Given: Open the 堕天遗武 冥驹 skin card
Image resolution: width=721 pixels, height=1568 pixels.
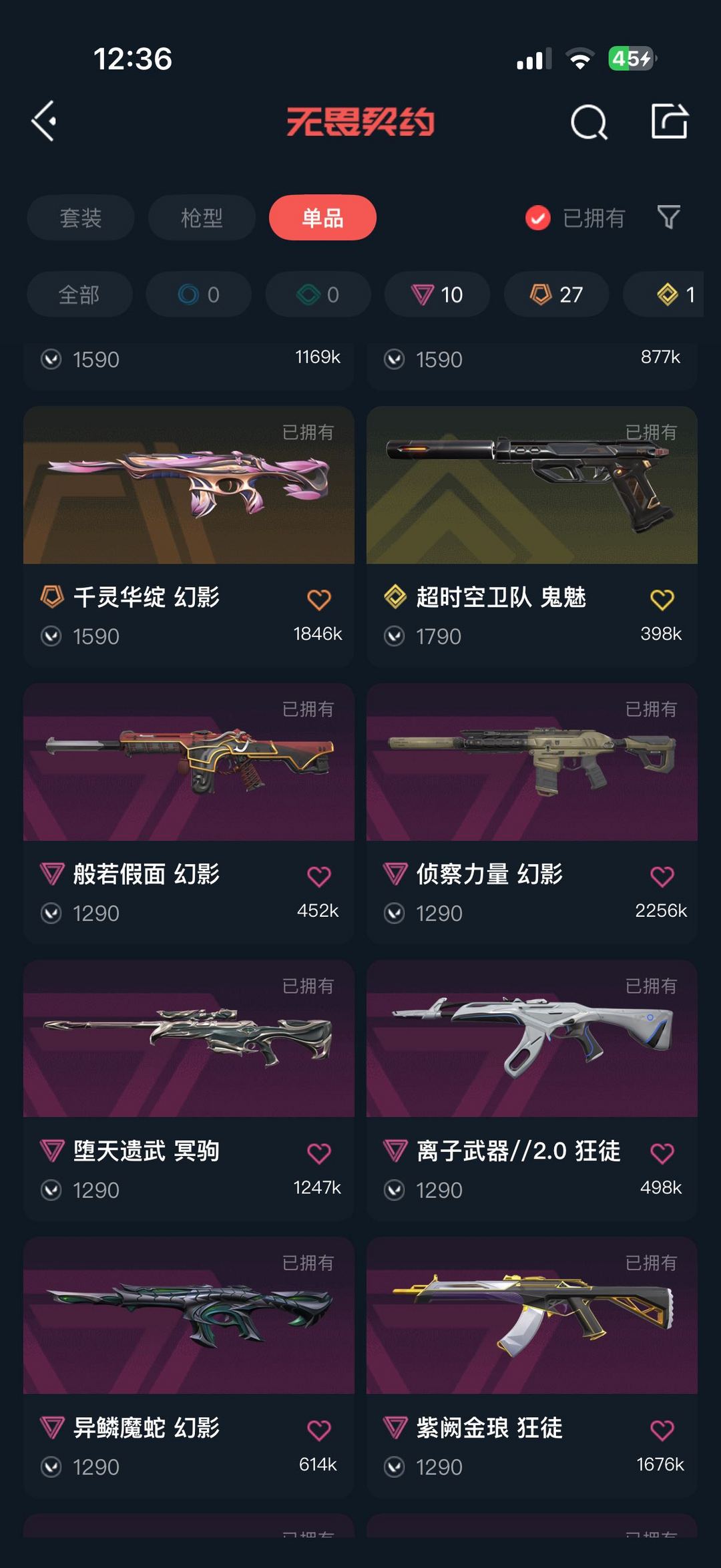Looking at the screenshot, I should pyautogui.click(x=189, y=1039).
